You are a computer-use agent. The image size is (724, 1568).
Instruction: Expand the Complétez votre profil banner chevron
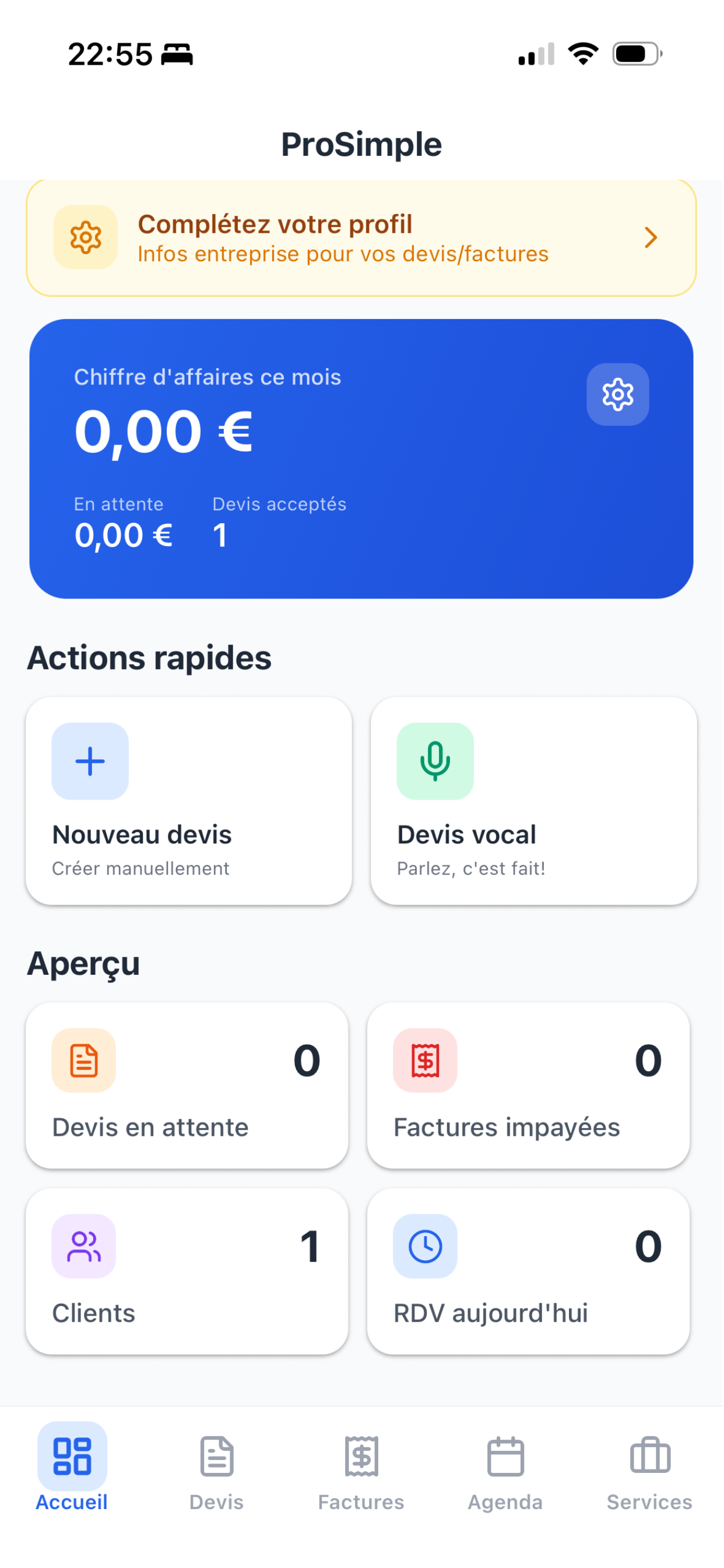point(651,237)
